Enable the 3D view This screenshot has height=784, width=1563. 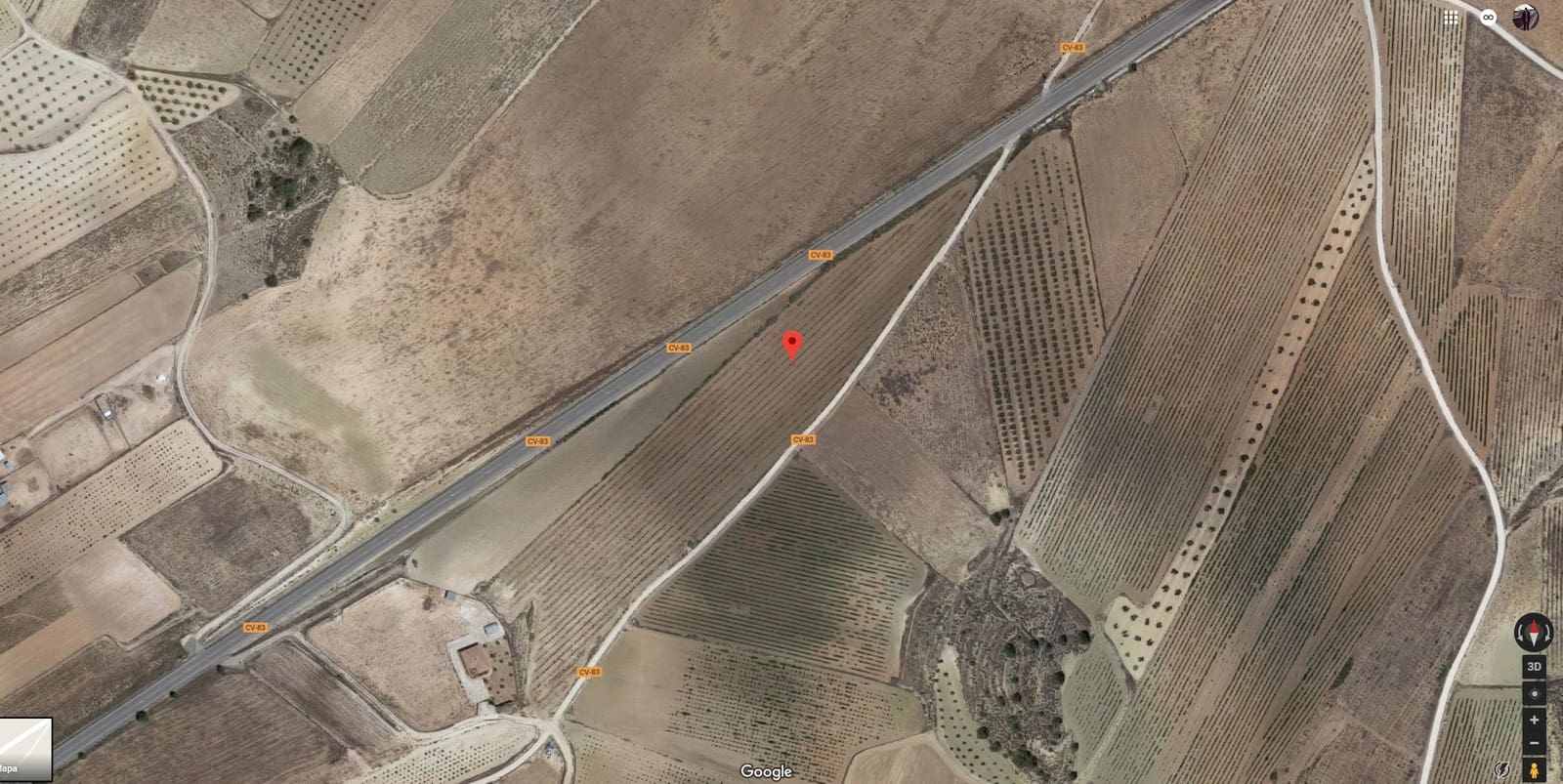click(1534, 667)
